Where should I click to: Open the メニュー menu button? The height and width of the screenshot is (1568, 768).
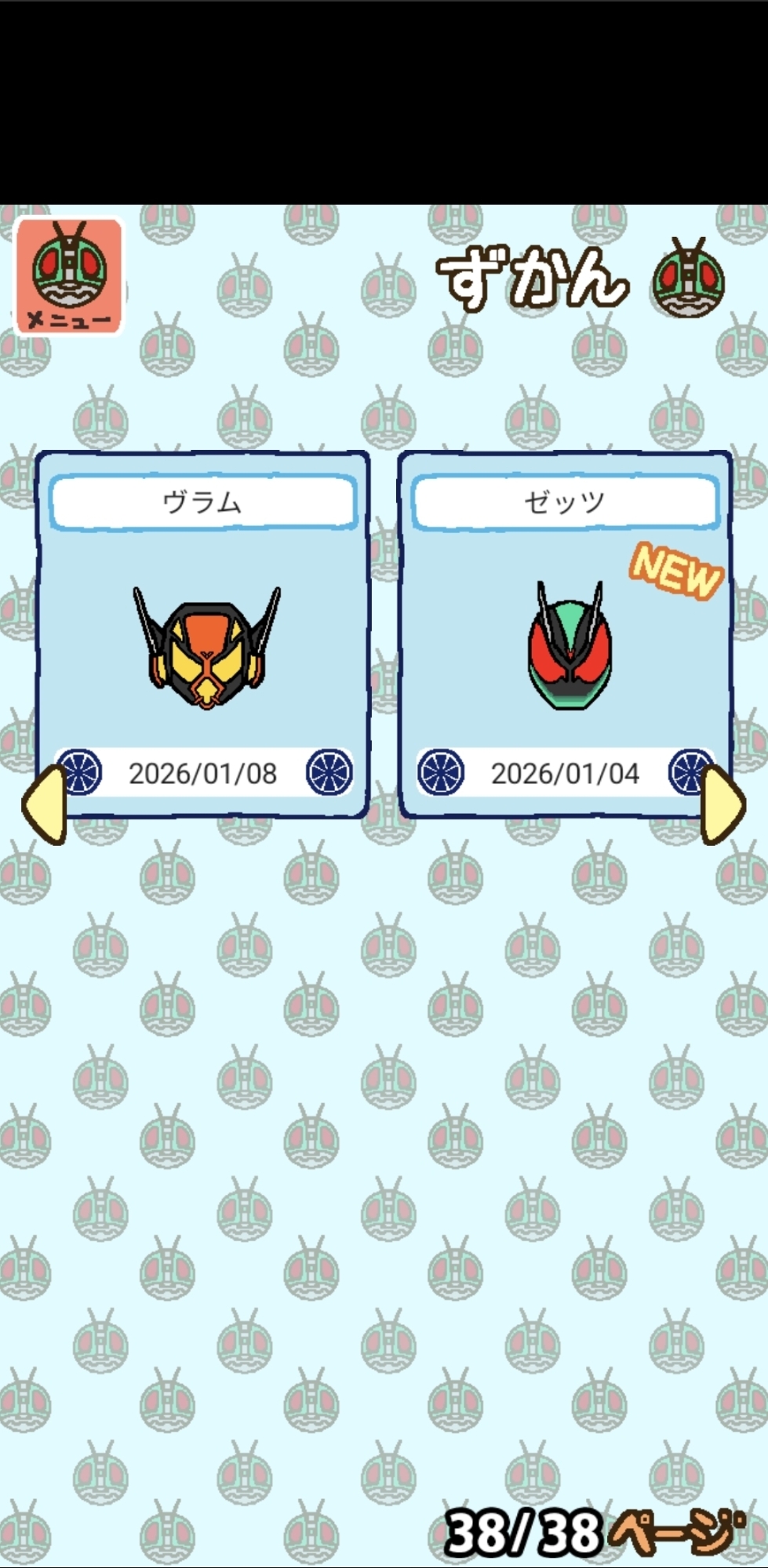(x=69, y=277)
